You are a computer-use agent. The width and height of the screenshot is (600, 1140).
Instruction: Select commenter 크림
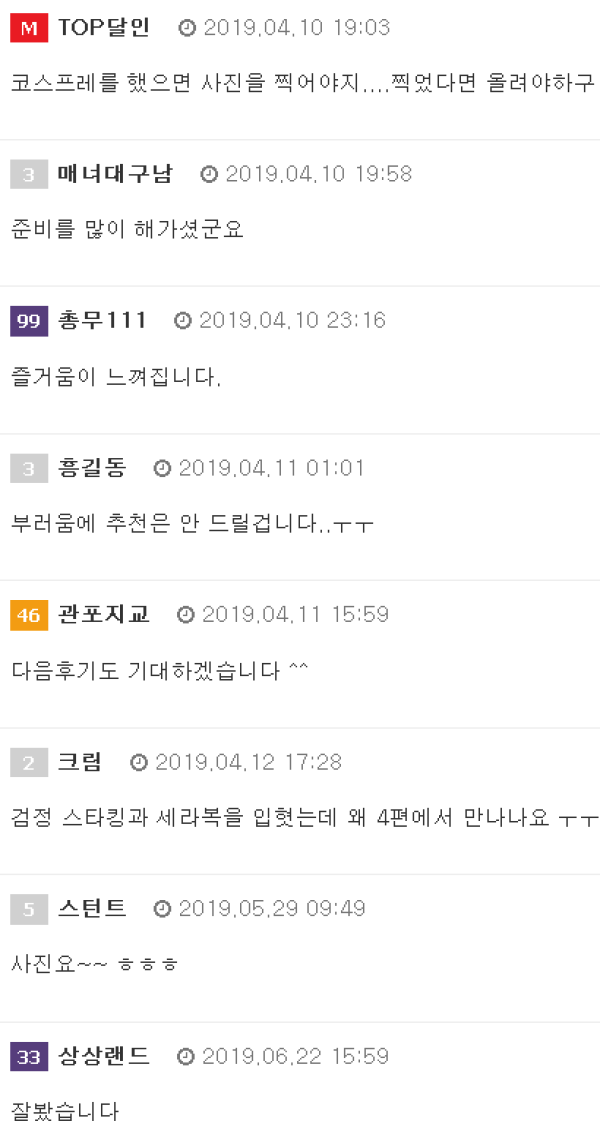(x=80, y=762)
